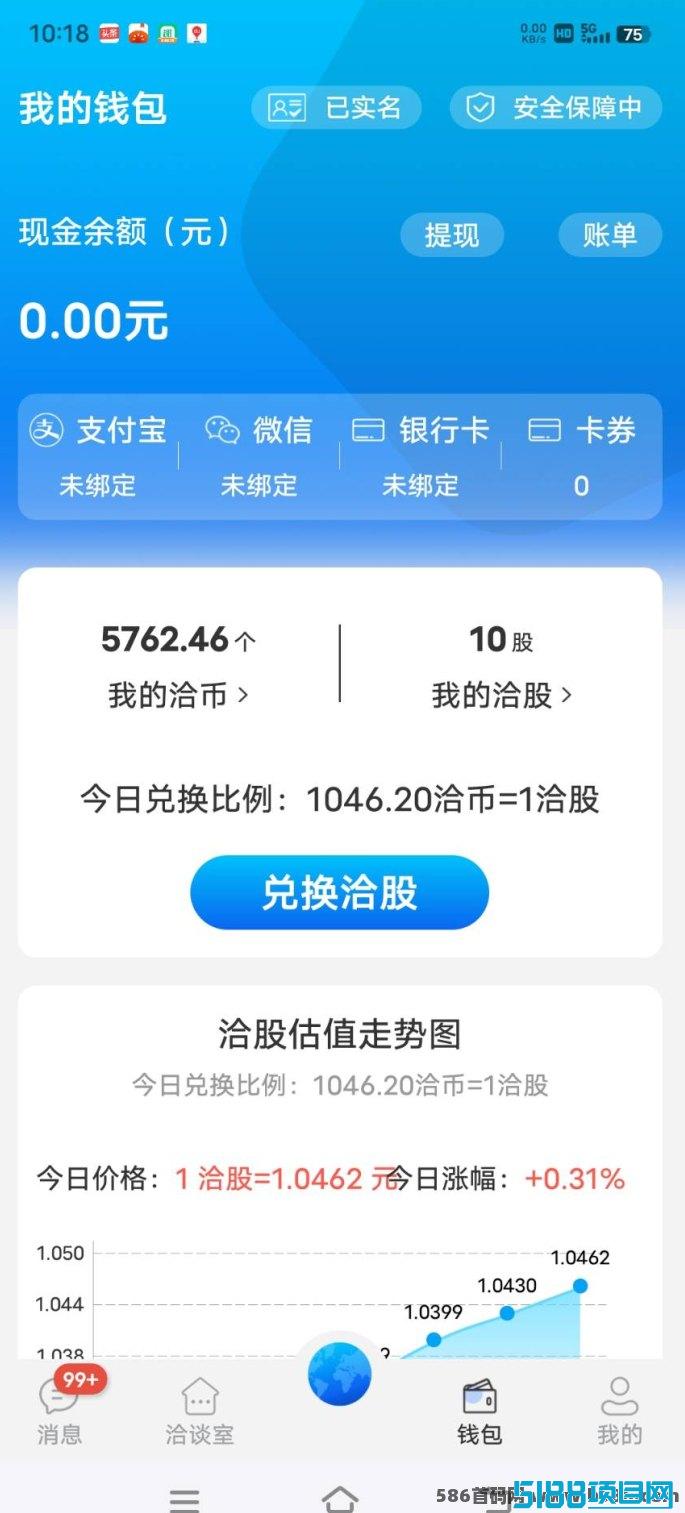Viewport: 685px width, 1513px height.
Task: View 我的洽币 coin details
Action: tap(178, 666)
